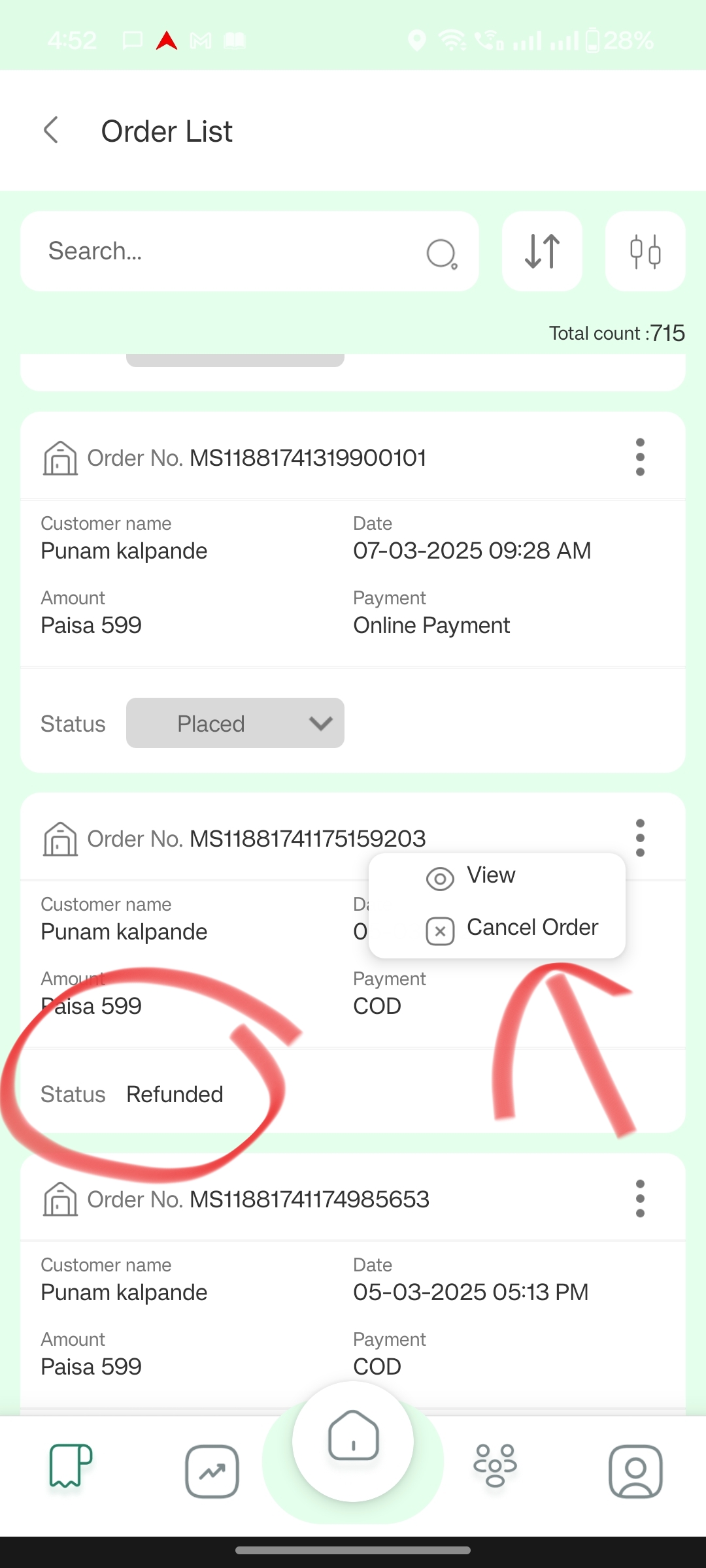Open overflow menu for order MS11881741174985653
706x1568 pixels.
point(640,1199)
